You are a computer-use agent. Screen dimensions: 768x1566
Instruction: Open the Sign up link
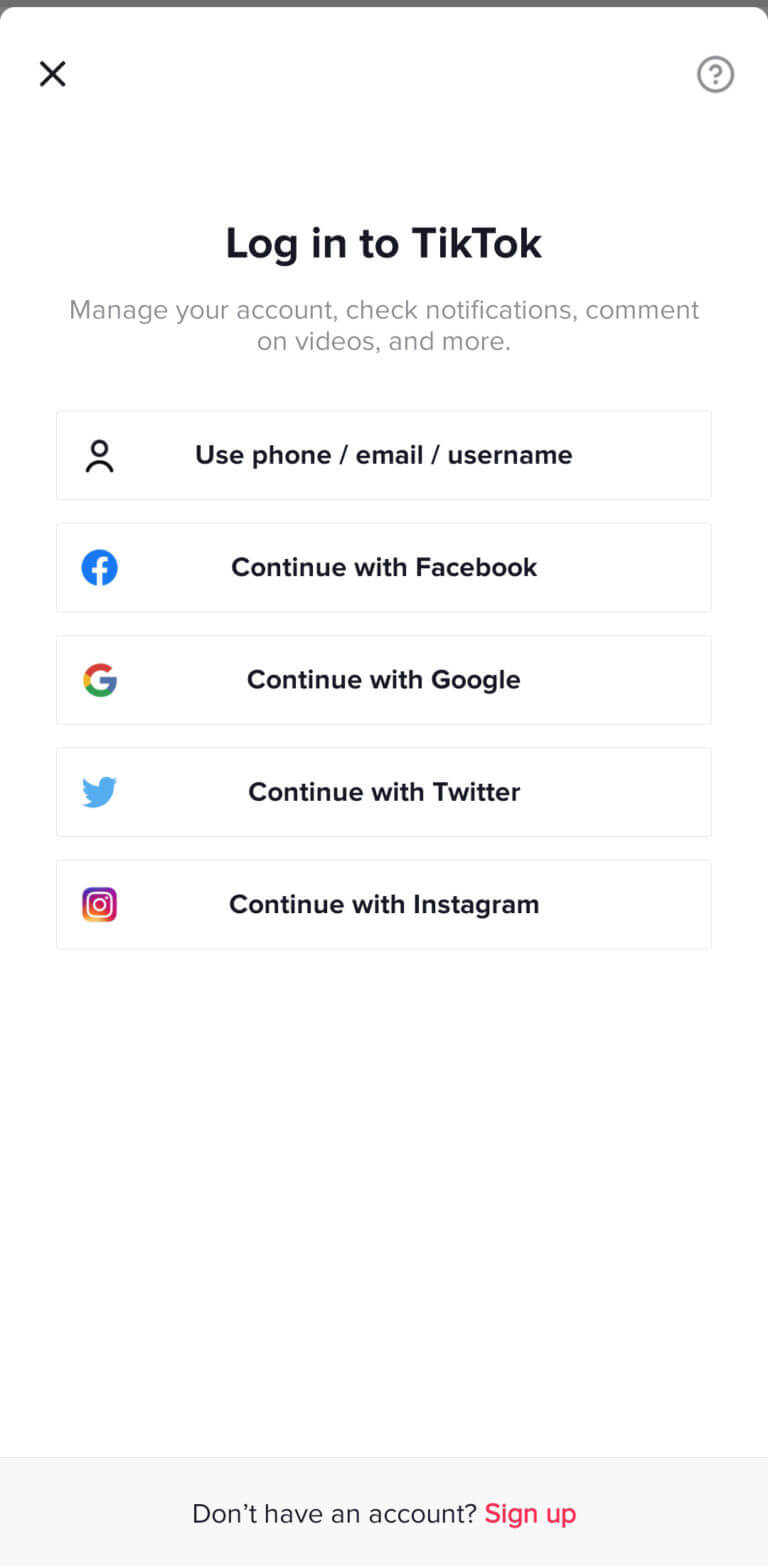pyautogui.click(x=530, y=1514)
